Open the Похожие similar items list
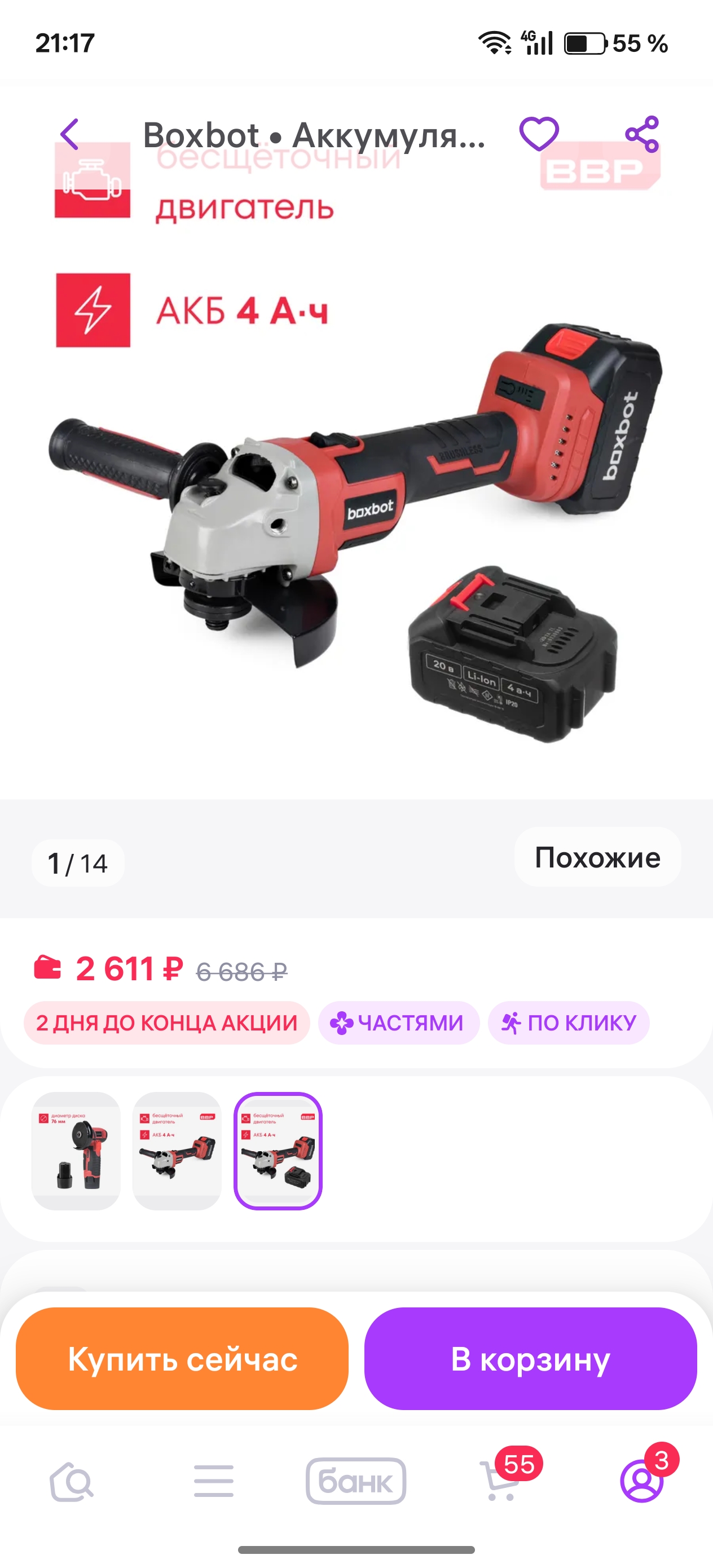Image resolution: width=713 pixels, height=1568 pixels. [x=597, y=858]
